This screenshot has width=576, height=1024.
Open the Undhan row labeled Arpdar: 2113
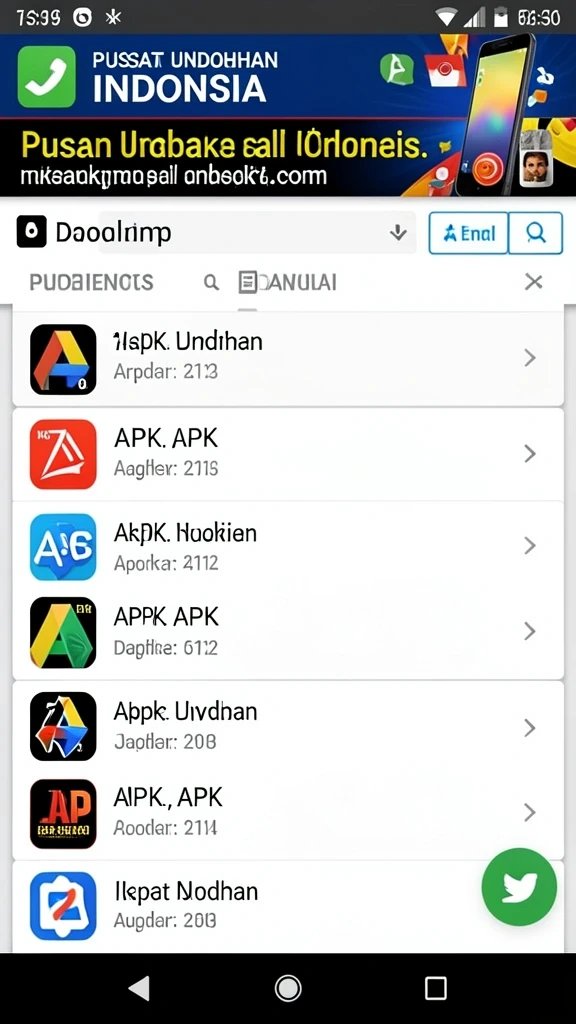288,358
